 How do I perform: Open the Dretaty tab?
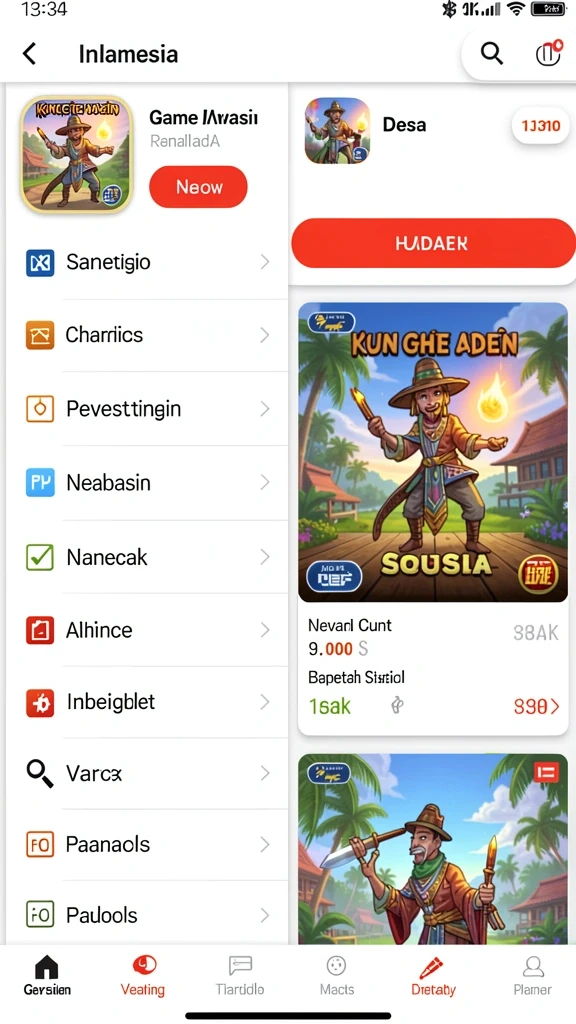click(433, 976)
